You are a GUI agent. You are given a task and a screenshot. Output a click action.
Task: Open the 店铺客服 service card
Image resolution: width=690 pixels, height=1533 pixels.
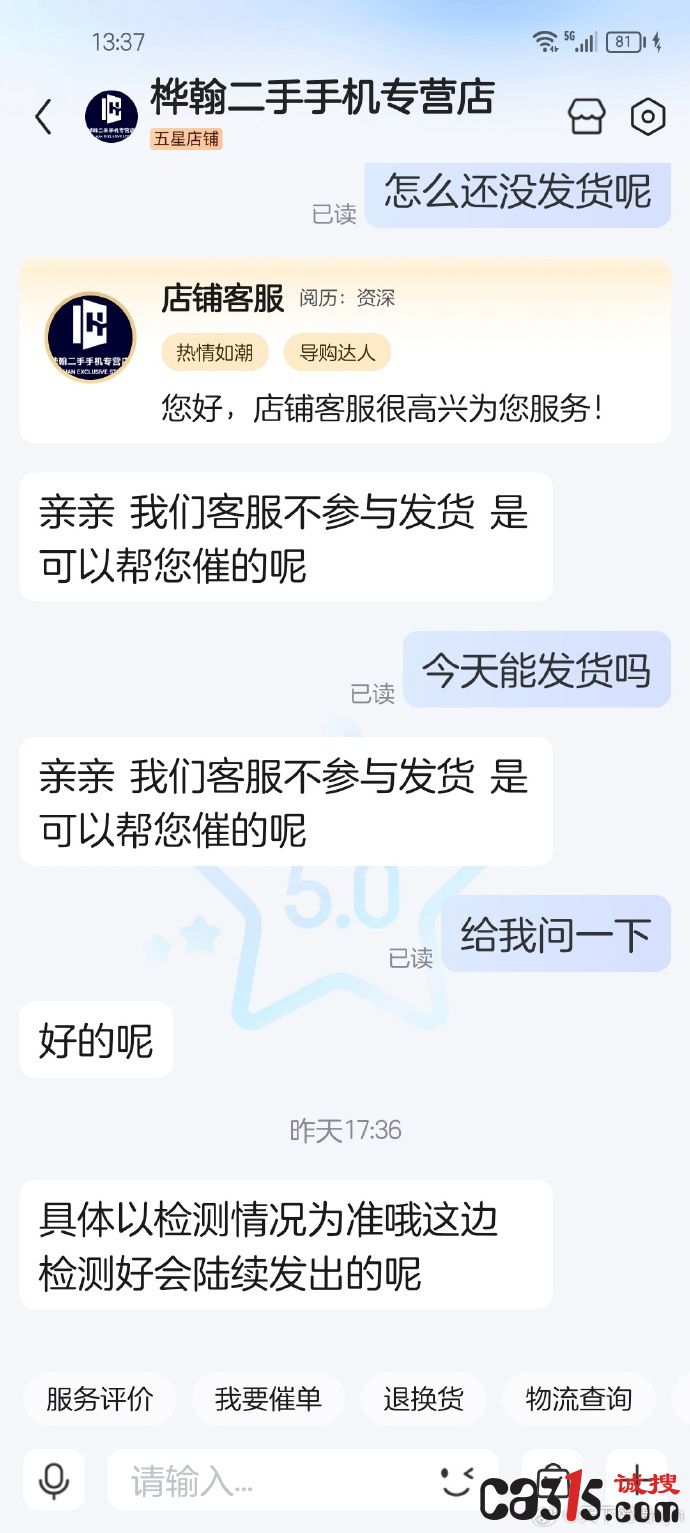[345, 352]
